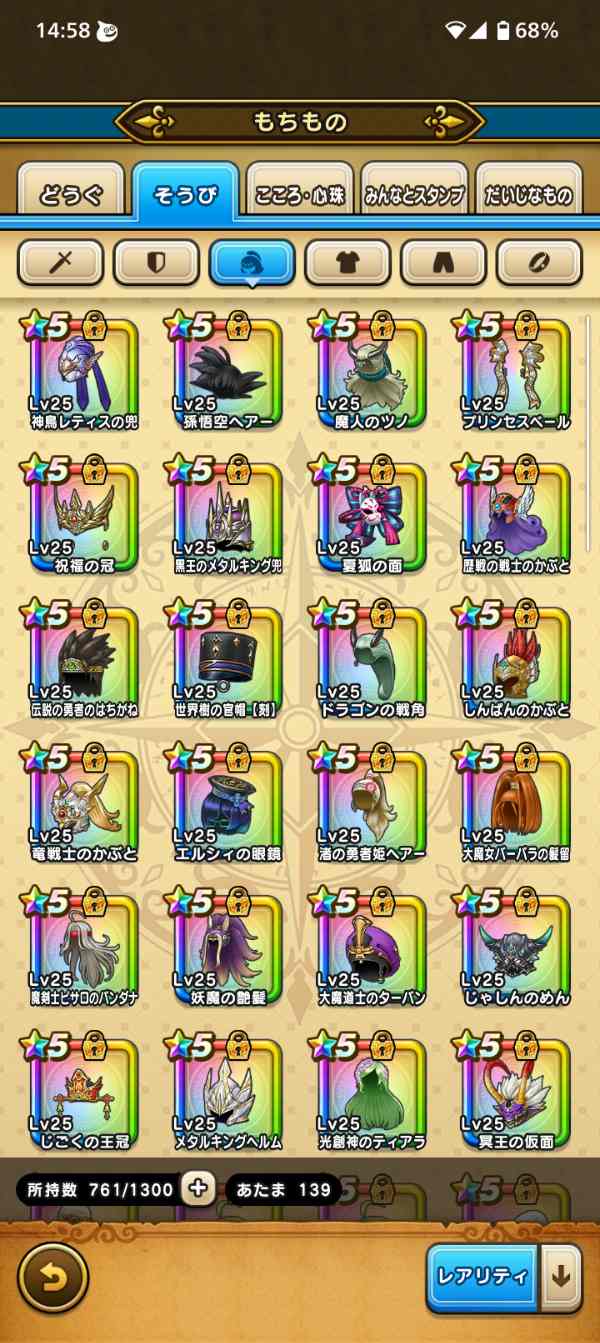Switch to the どうぐ tab
The image size is (600, 1343).
coord(71,194)
